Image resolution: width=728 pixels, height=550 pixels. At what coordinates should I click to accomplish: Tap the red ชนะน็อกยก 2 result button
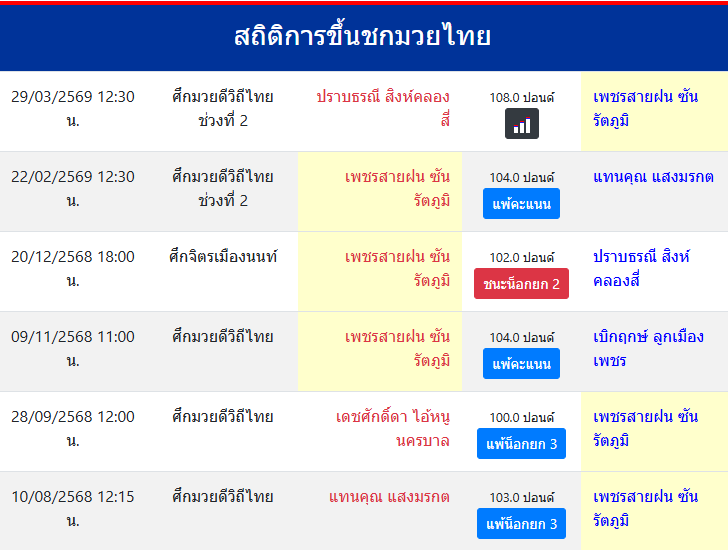point(521,284)
